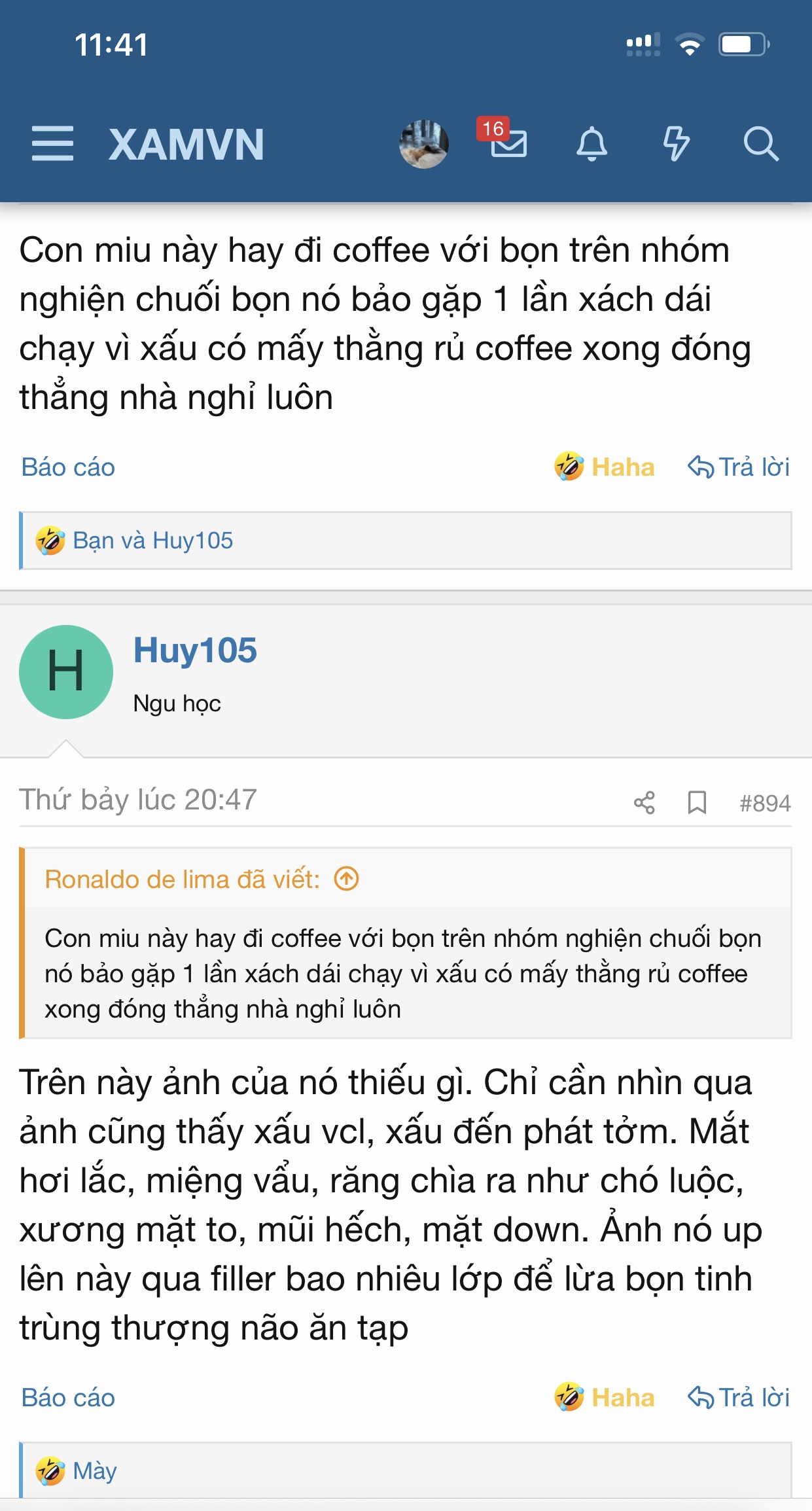The height and width of the screenshot is (1511, 812).
Task: Open the what's new lightning icon
Action: [x=676, y=144]
